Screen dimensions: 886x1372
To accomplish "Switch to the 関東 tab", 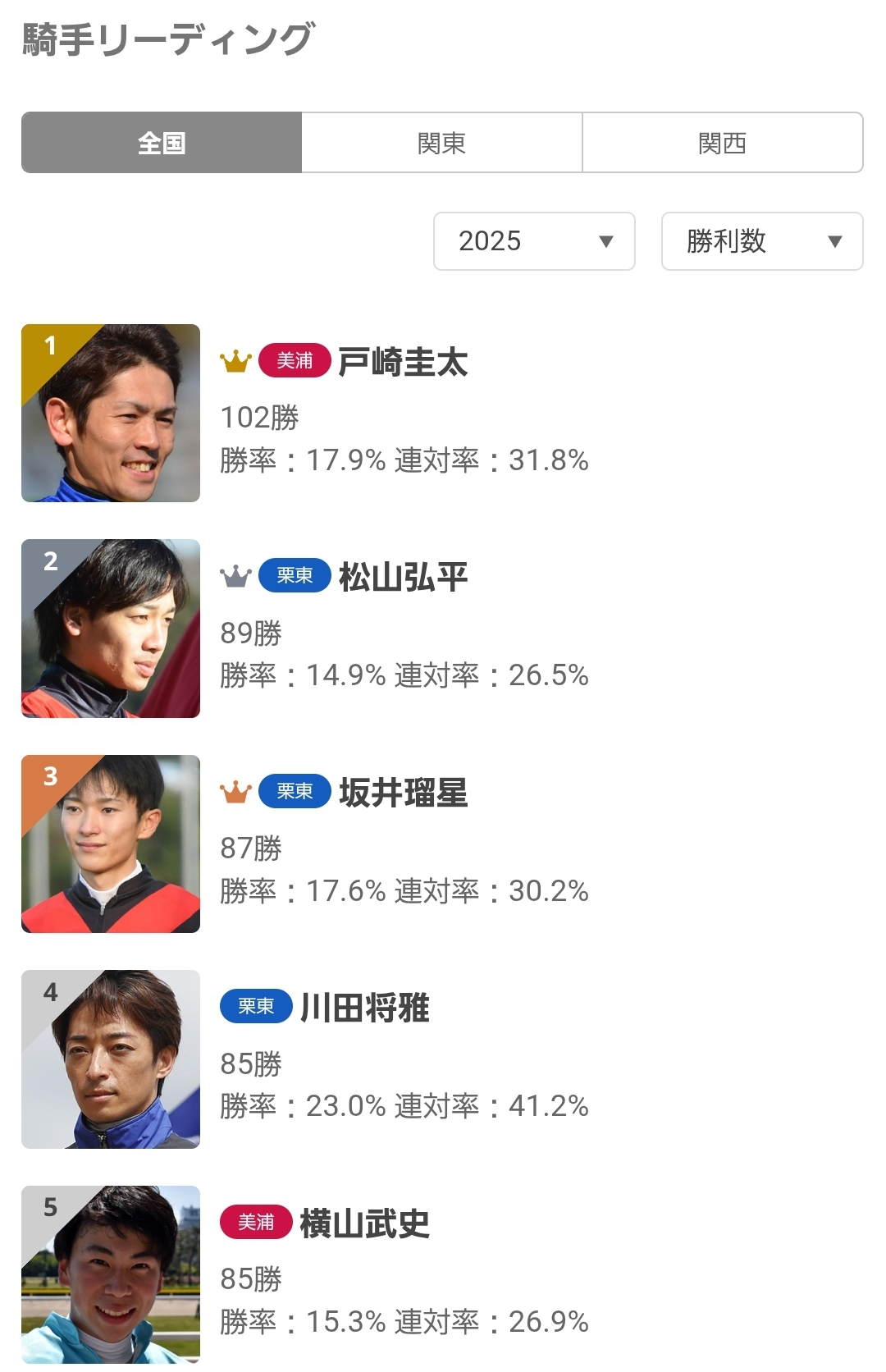I will [x=441, y=143].
